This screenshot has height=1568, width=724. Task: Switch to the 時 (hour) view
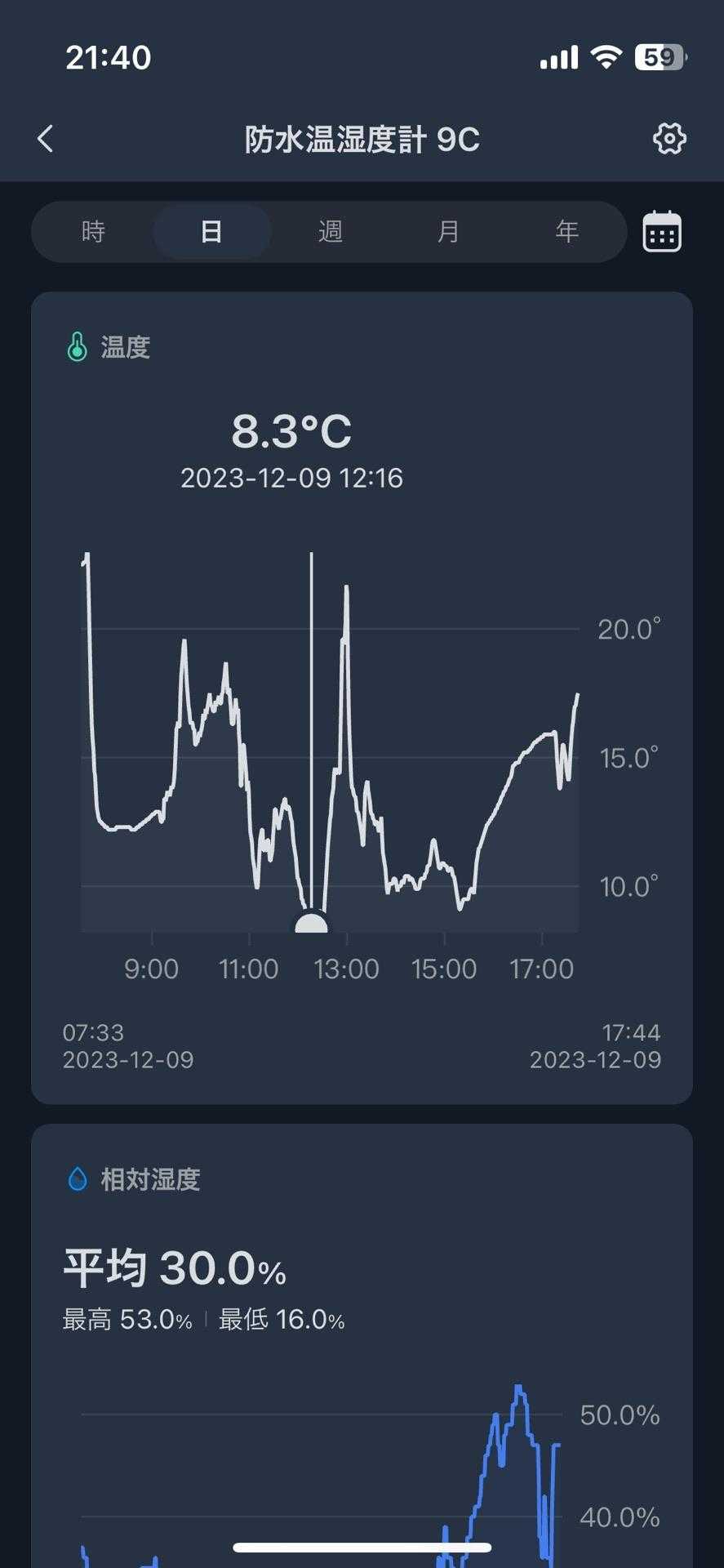(93, 232)
